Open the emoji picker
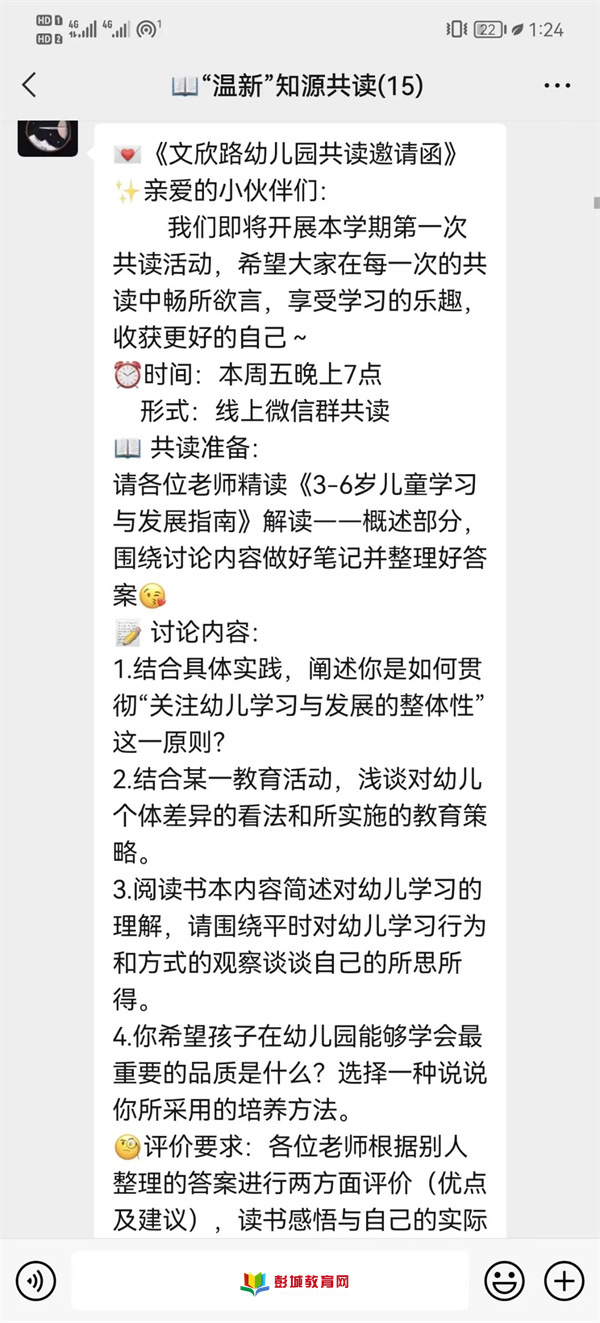 pyautogui.click(x=504, y=1280)
